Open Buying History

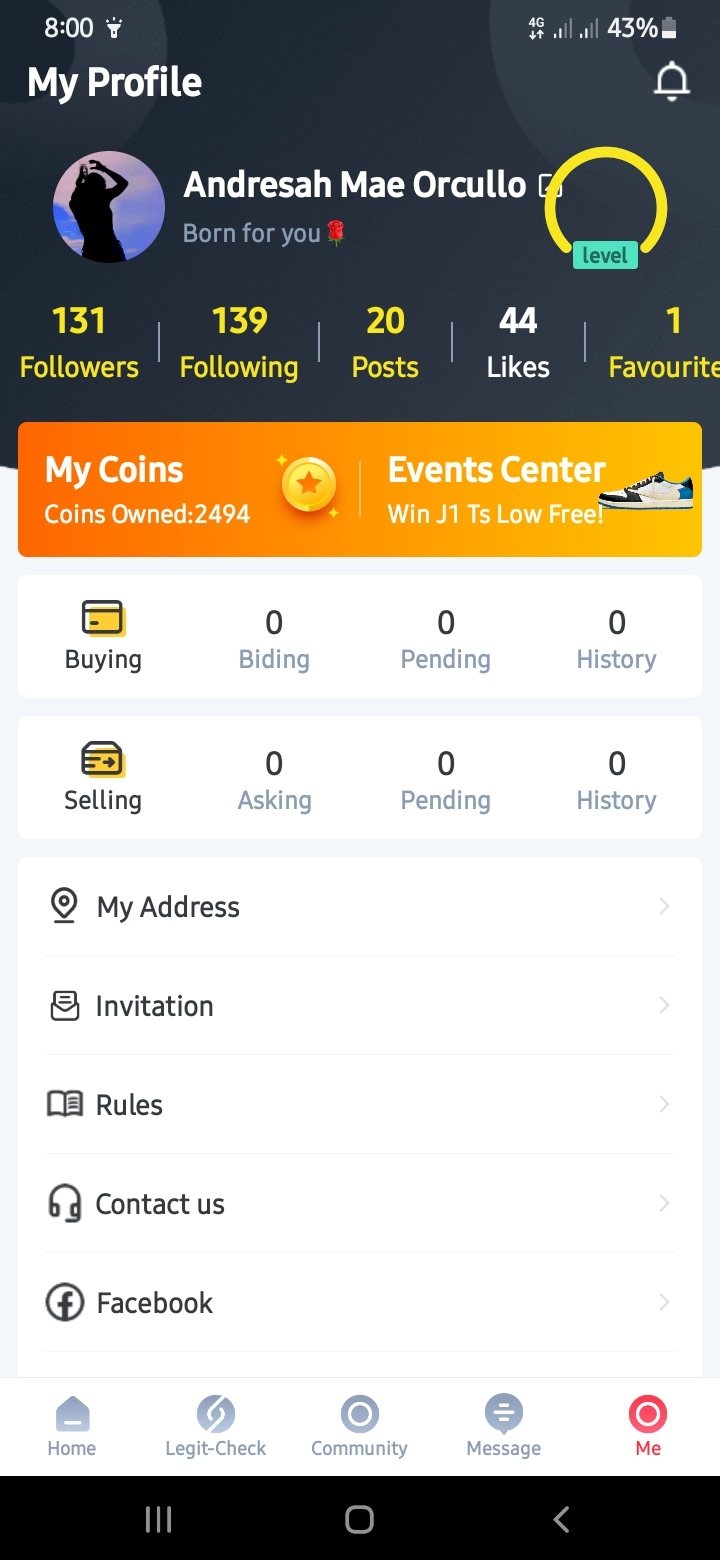616,638
